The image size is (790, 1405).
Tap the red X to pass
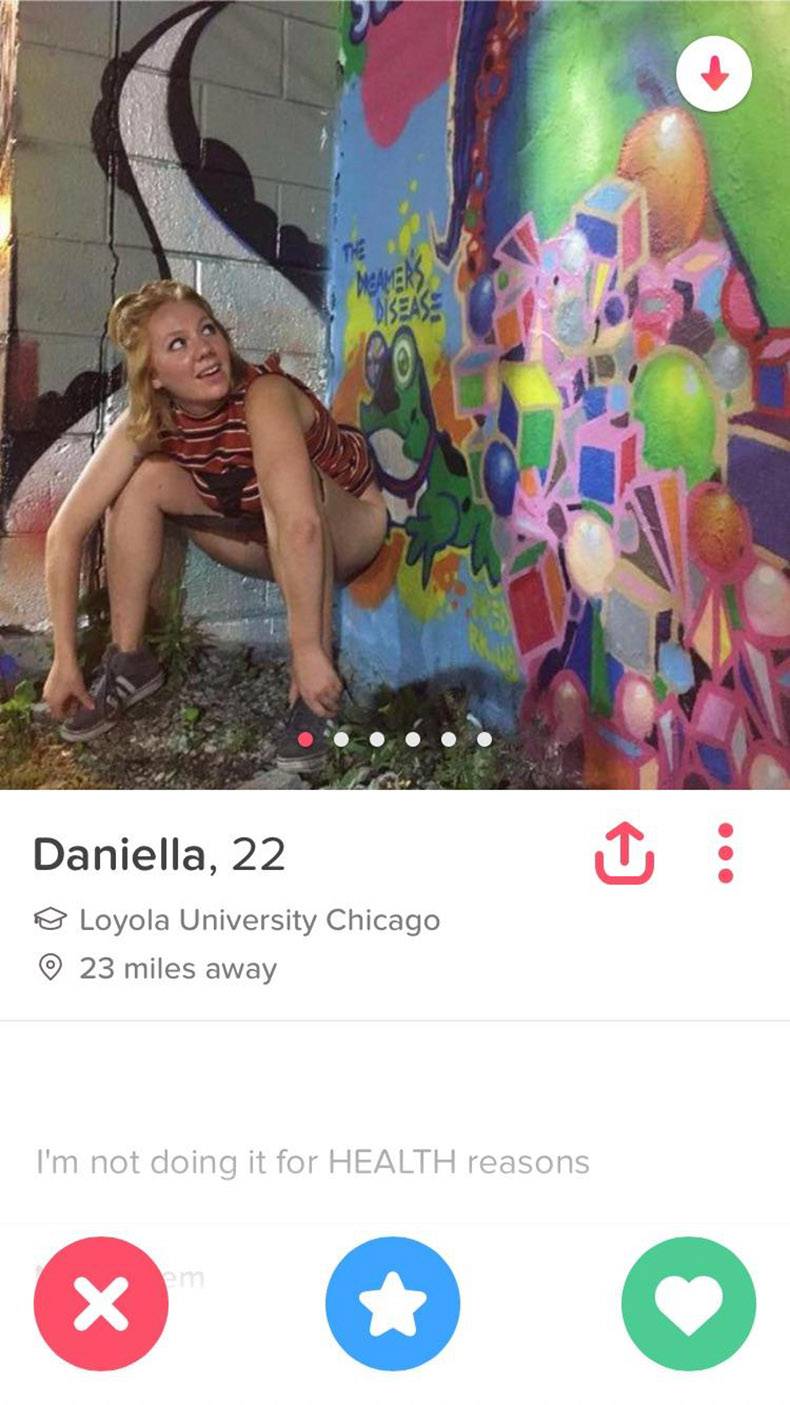[101, 1304]
